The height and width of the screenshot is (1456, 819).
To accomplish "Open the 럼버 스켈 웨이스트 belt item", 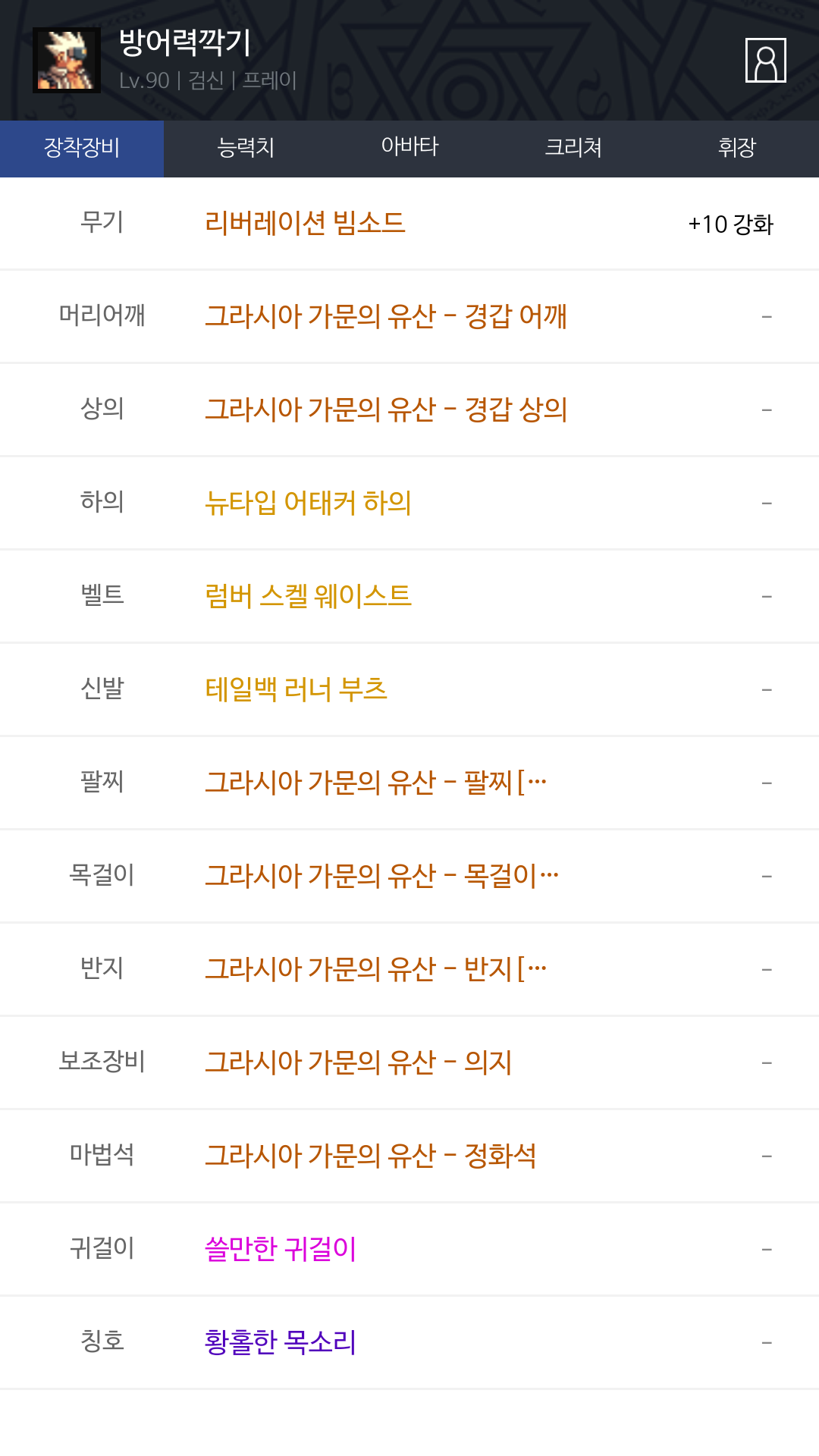I will click(308, 596).
